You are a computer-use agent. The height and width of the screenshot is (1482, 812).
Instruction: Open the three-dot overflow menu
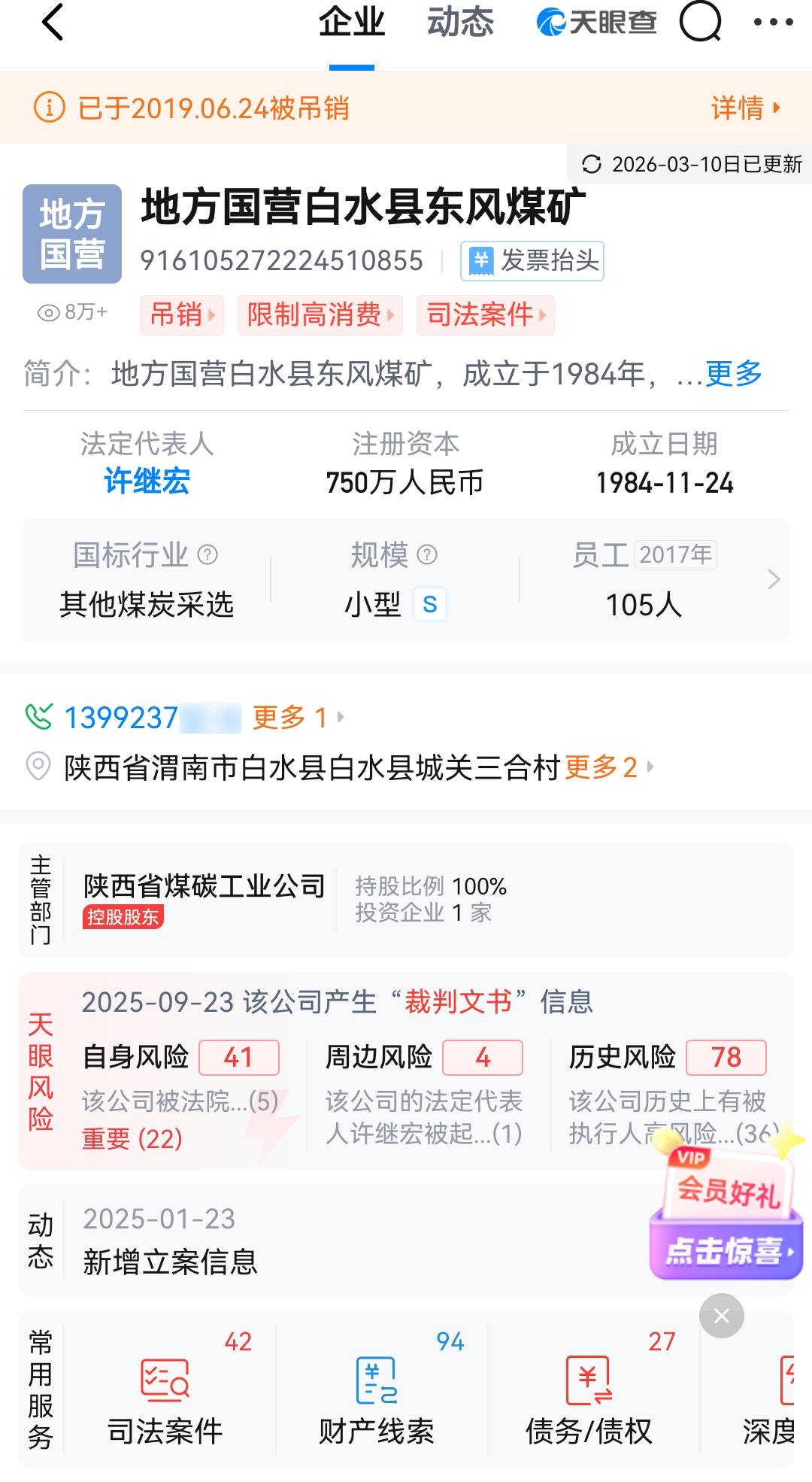[773, 23]
